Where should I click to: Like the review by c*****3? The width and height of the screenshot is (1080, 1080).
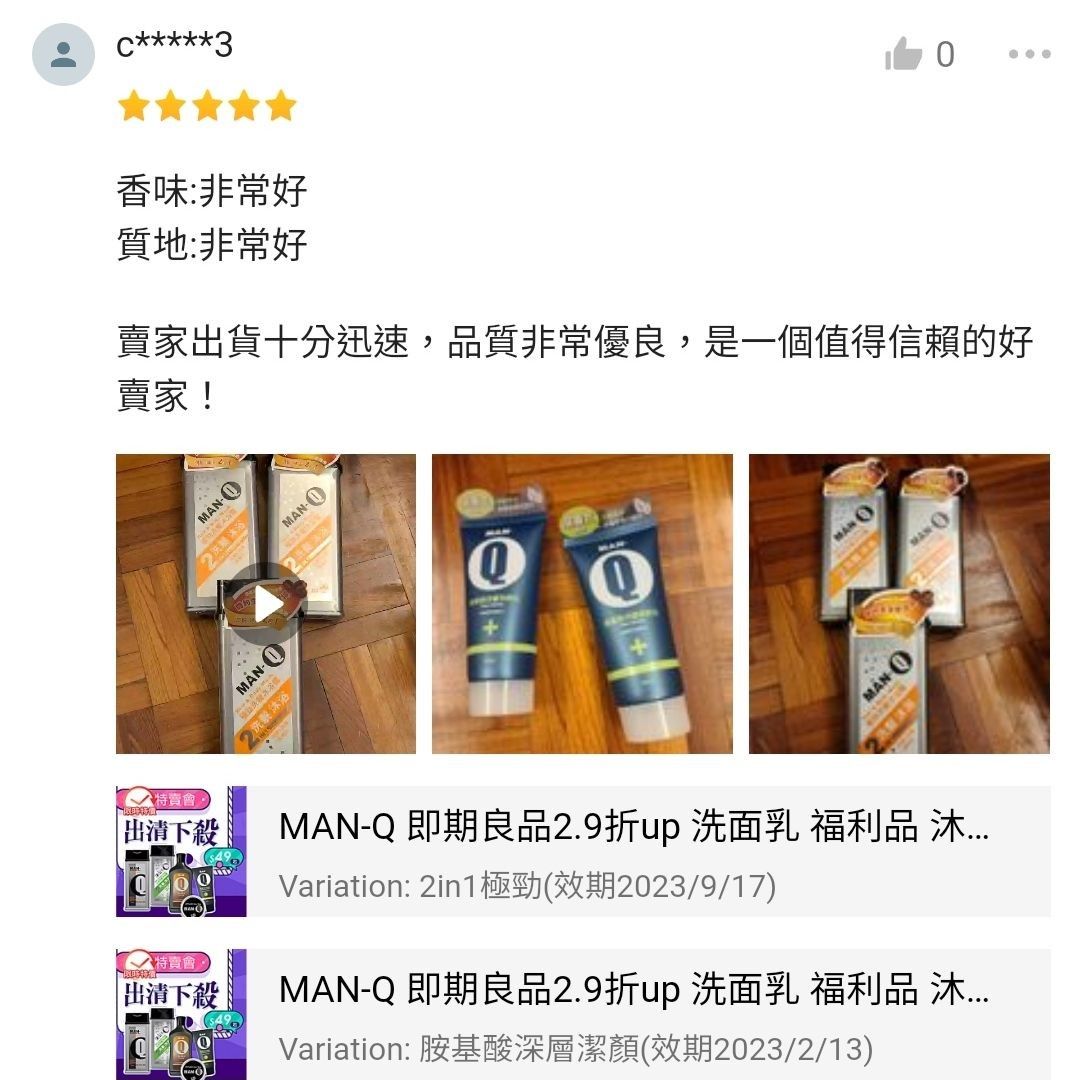point(903,54)
